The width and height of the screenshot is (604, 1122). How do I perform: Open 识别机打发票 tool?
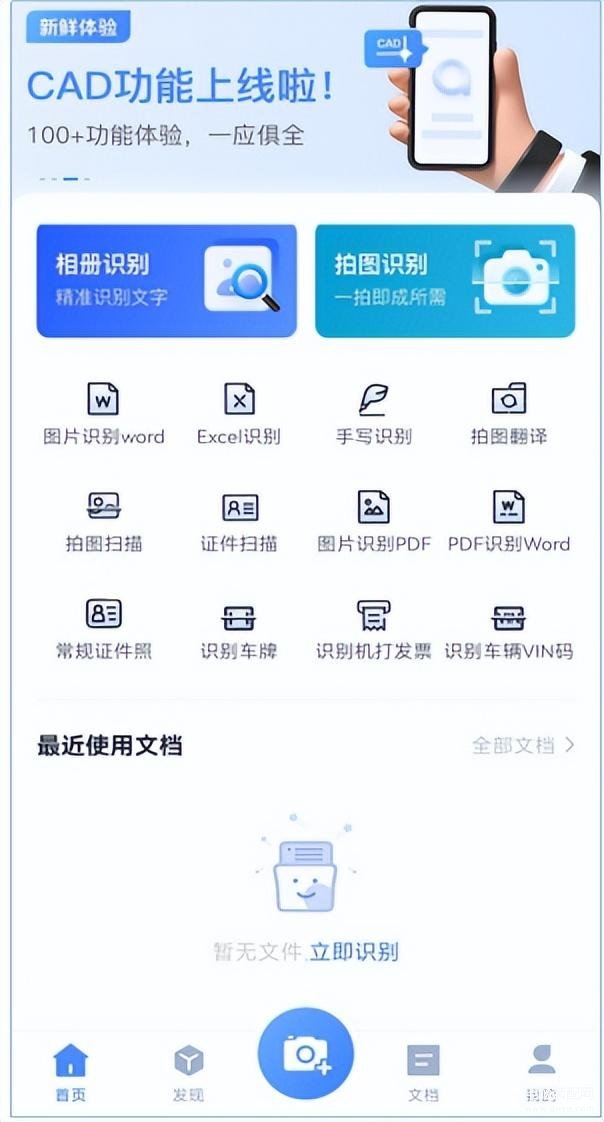coord(374,629)
